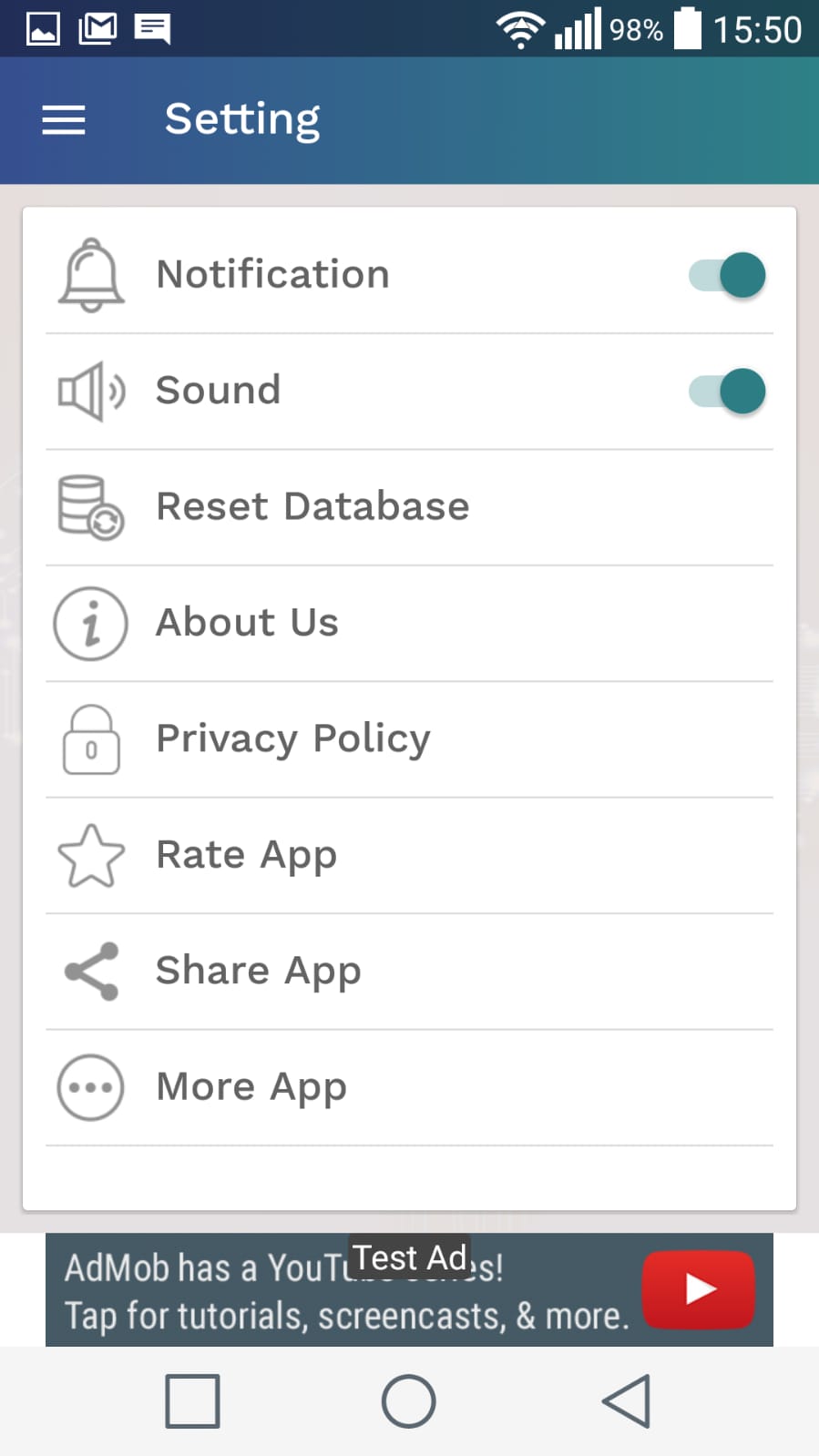Open About Us

409,624
